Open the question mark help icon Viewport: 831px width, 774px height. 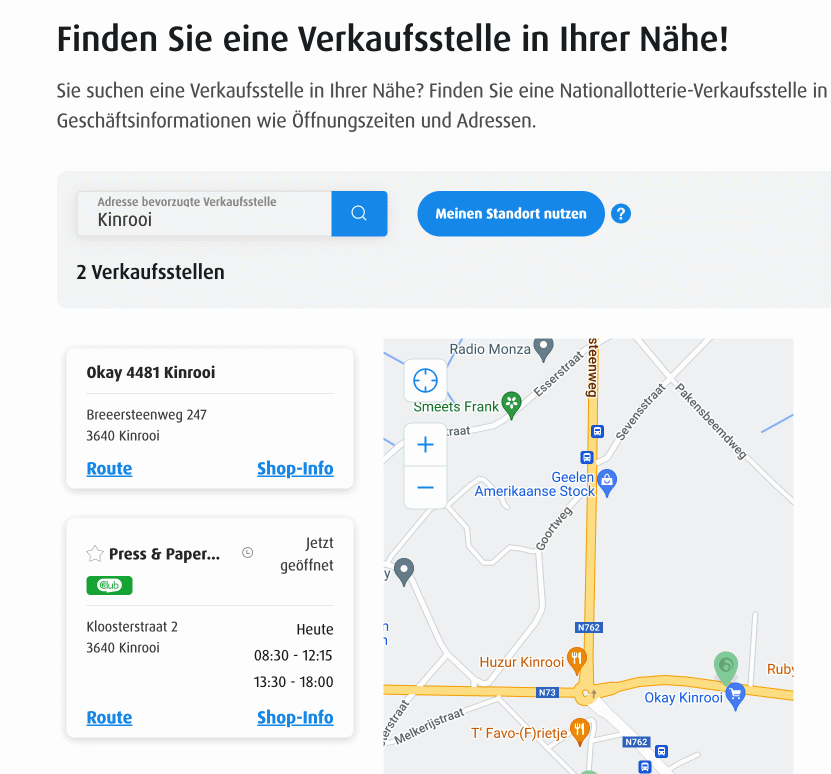pos(621,214)
